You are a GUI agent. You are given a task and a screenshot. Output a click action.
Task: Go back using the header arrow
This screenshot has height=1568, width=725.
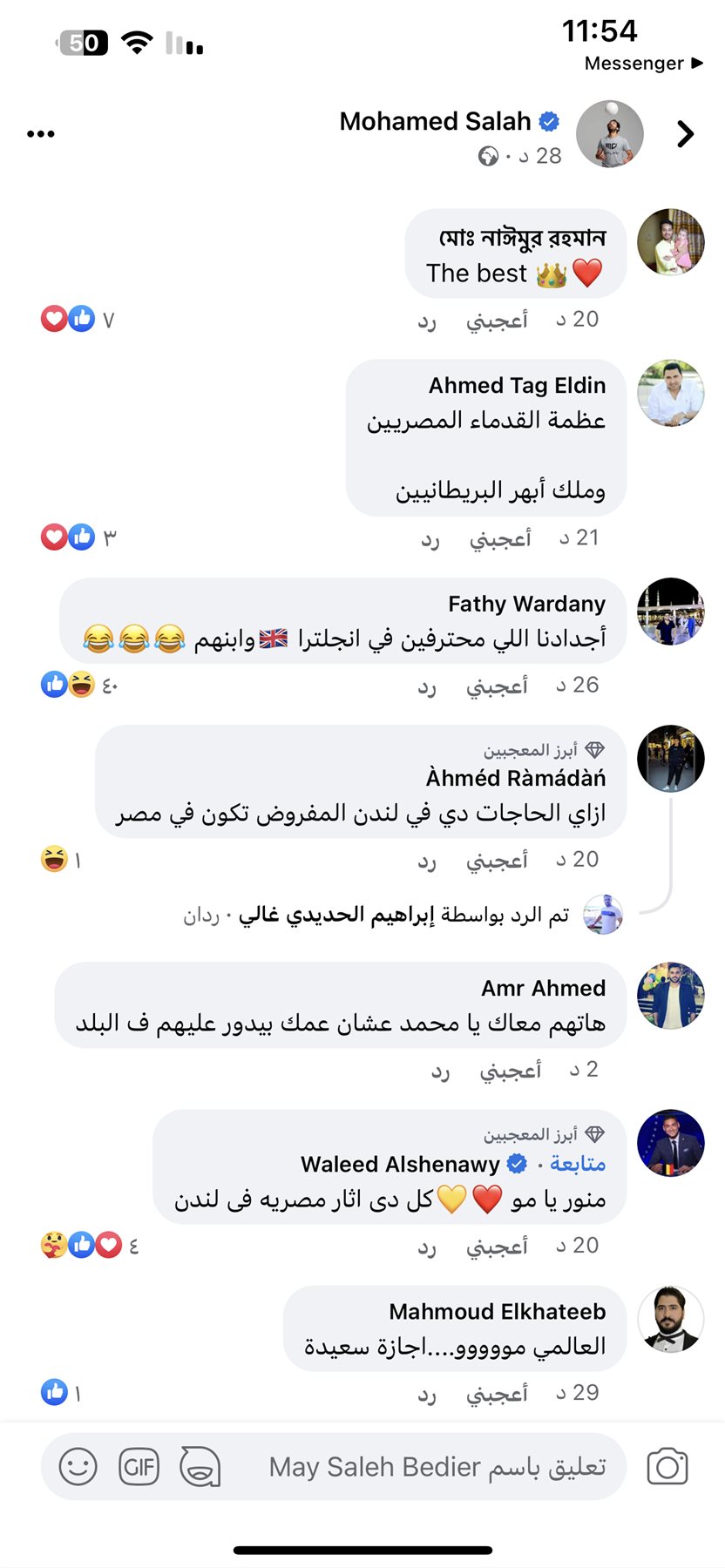[x=686, y=133]
